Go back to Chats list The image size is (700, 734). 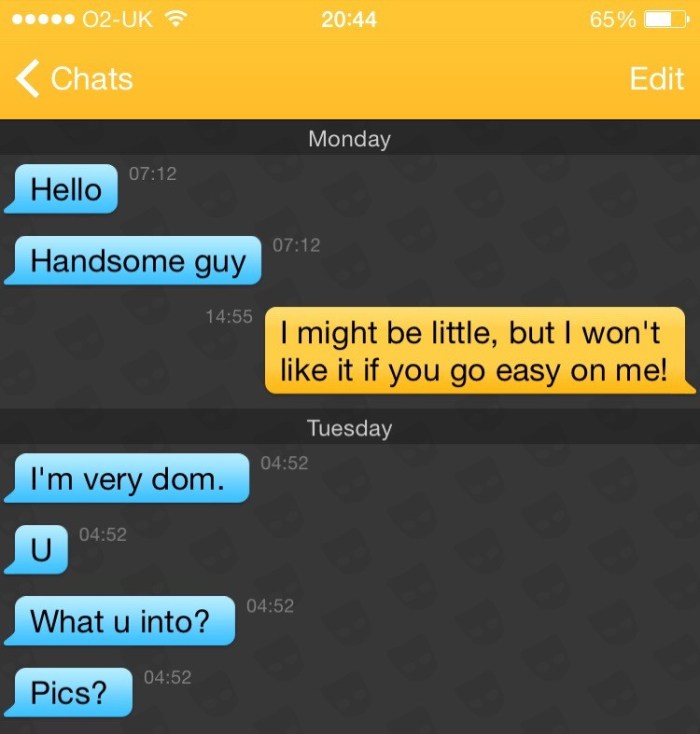[76, 79]
